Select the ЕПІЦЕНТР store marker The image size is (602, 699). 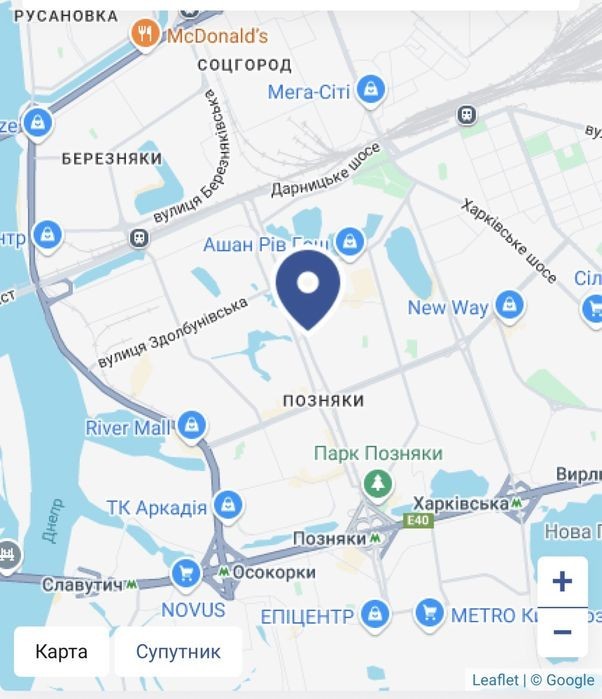click(x=374, y=612)
